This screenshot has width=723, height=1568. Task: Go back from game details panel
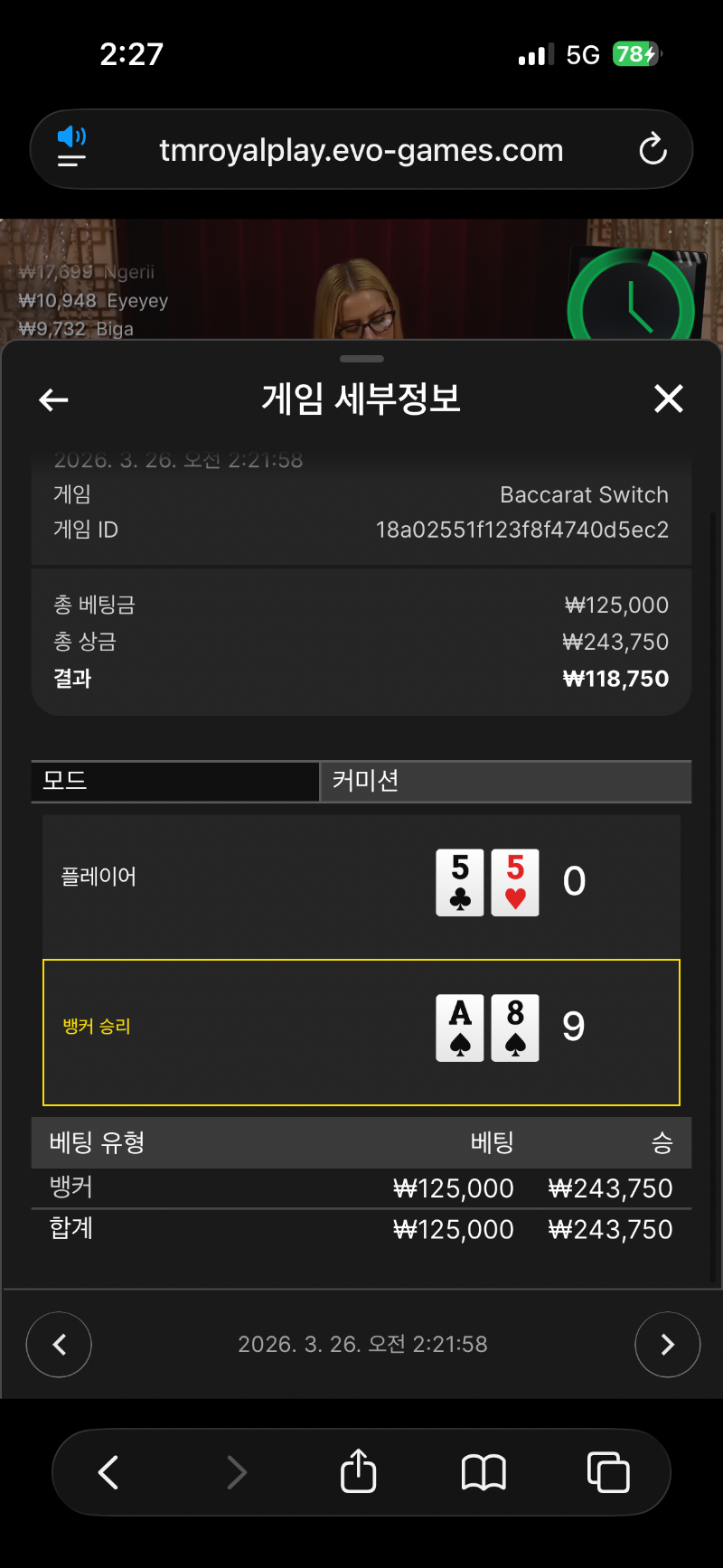coord(54,399)
